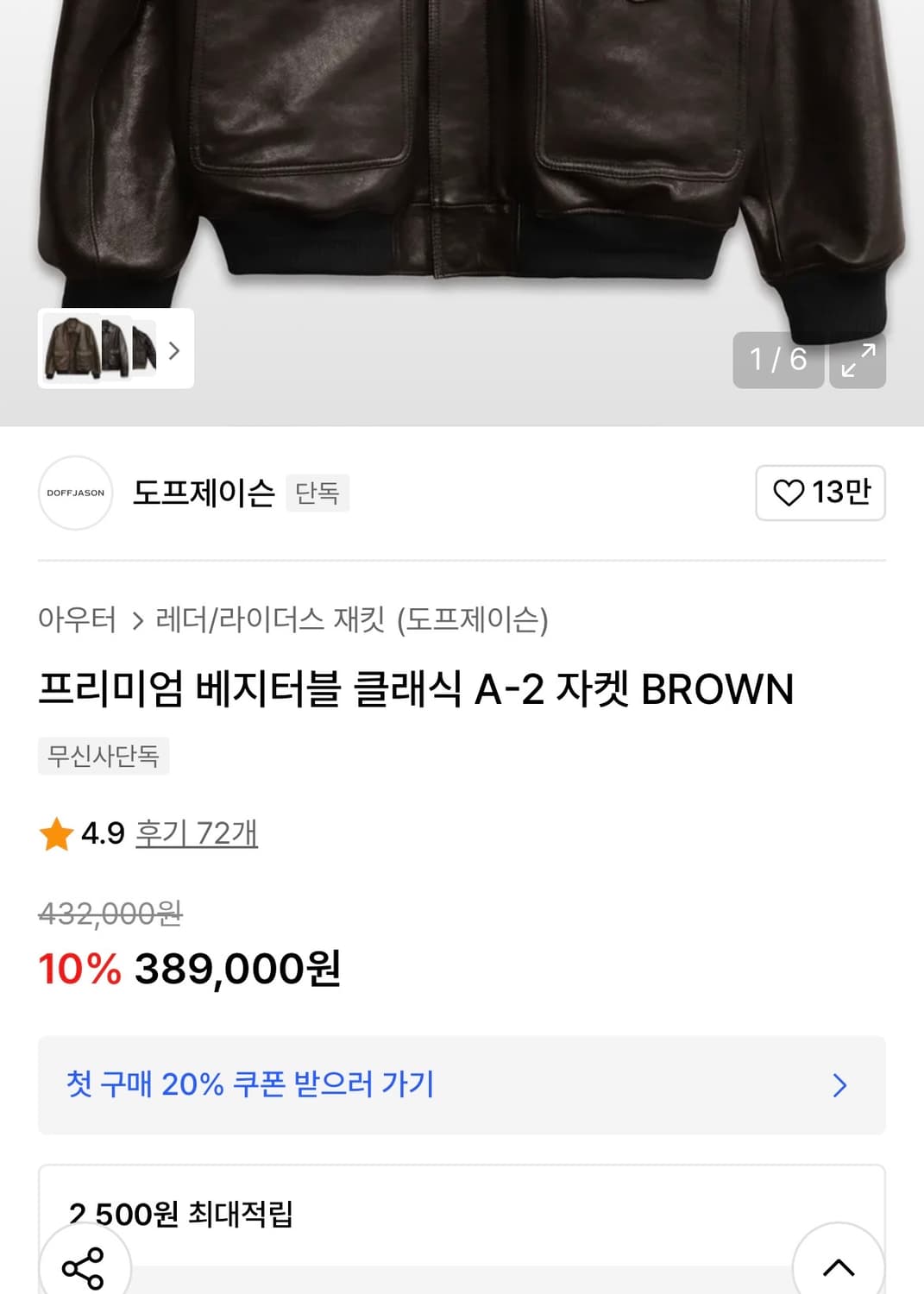The height and width of the screenshot is (1294, 924).
Task: Click the 389,000원 discounted price
Action: click(240, 971)
